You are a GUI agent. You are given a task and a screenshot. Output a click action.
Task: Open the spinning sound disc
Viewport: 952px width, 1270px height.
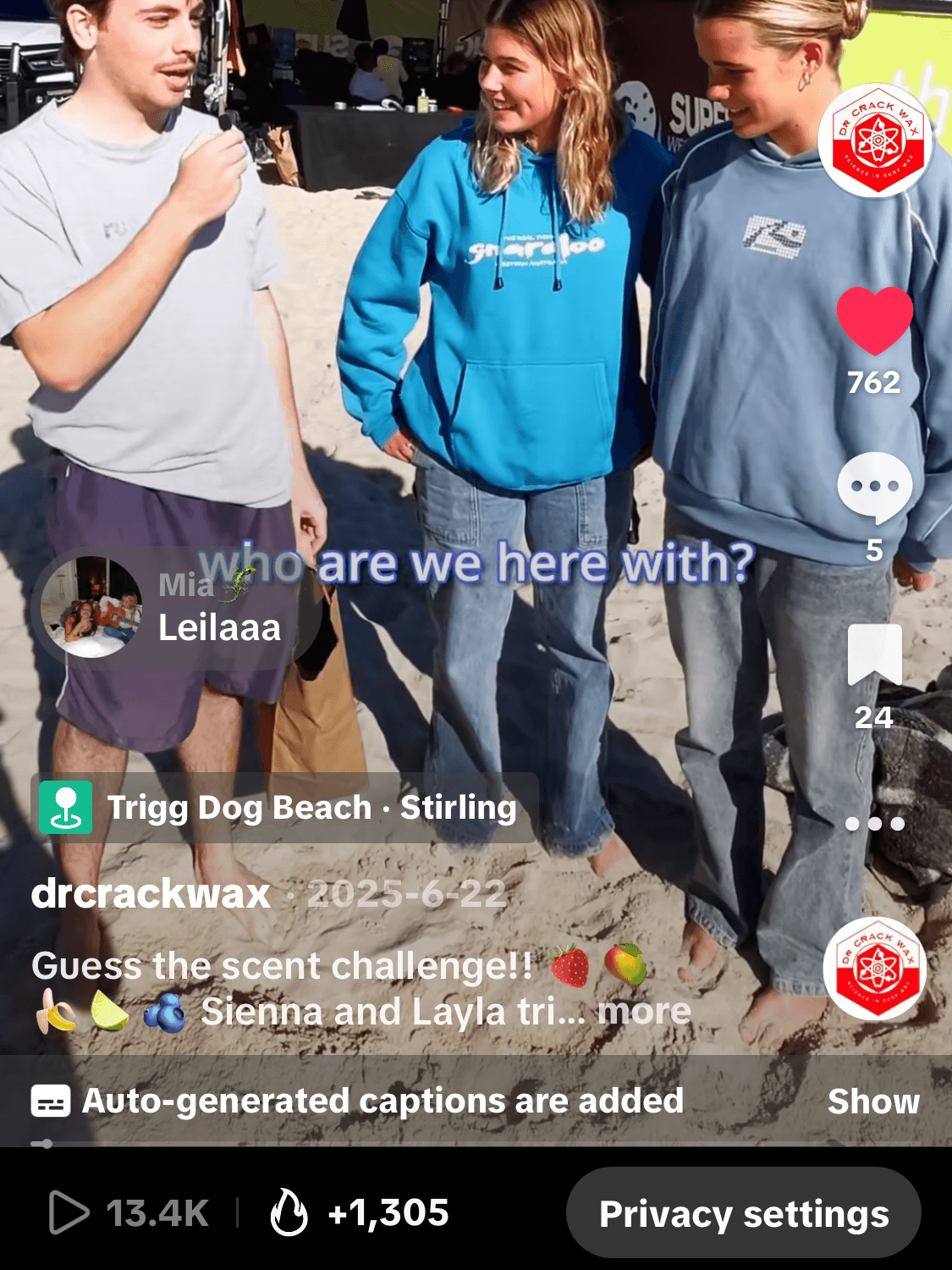click(874, 969)
